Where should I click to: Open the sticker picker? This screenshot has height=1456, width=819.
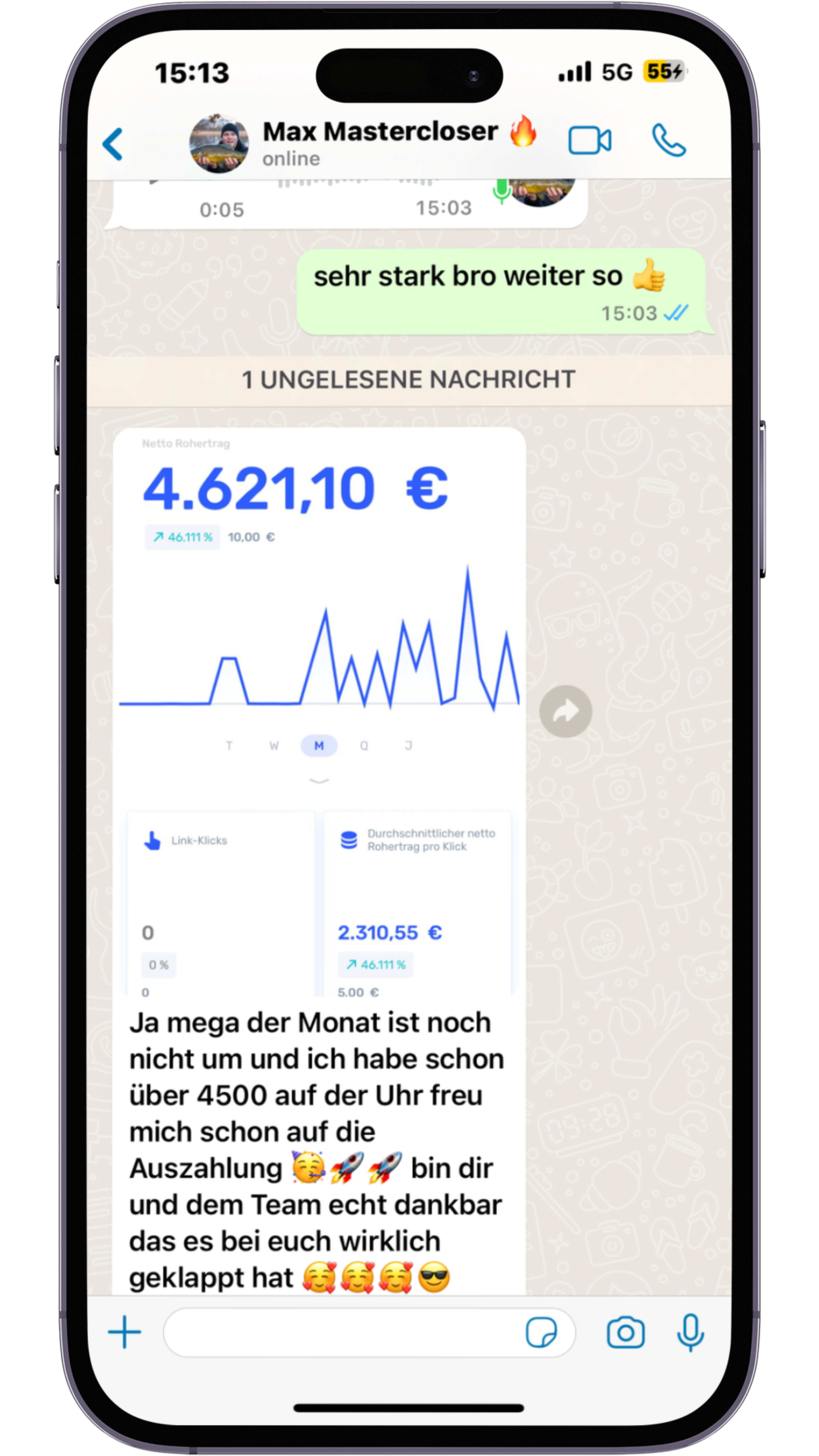coord(541,1333)
